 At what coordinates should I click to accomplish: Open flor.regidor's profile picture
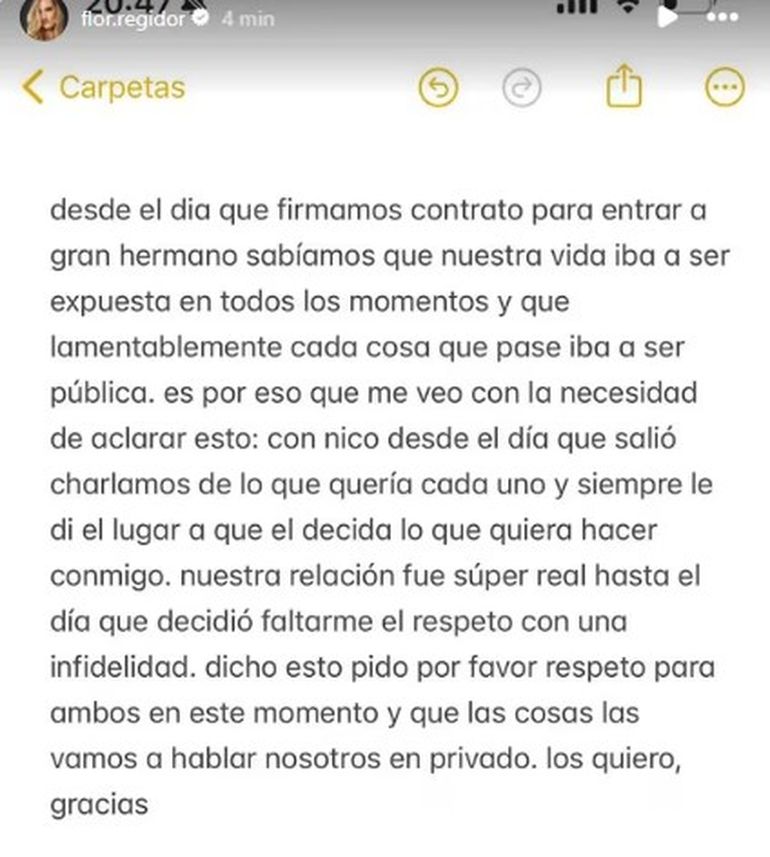tap(44, 19)
